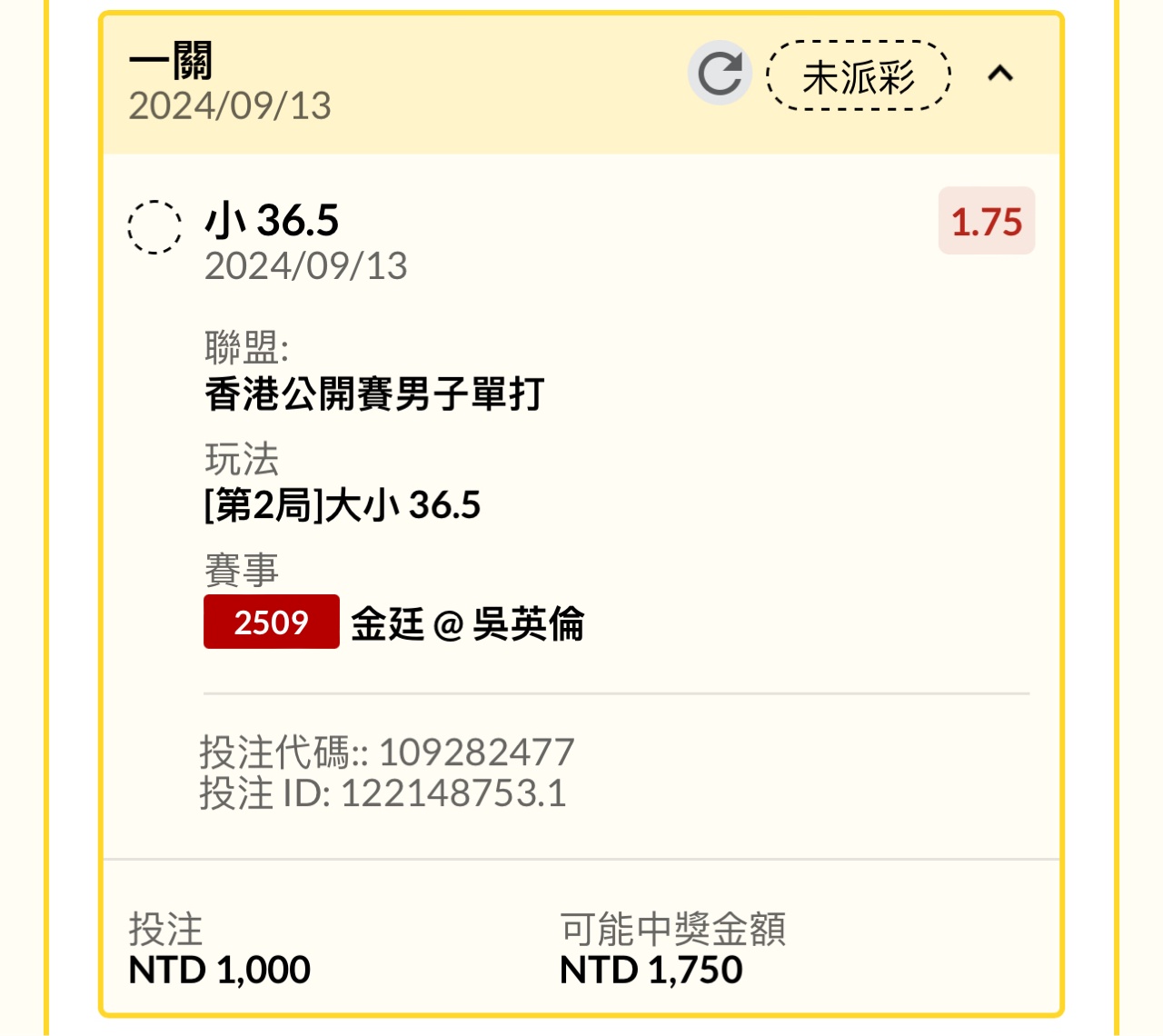Collapse the 一關 bet card
The width and height of the screenshot is (1163, 1036).
1000,74
